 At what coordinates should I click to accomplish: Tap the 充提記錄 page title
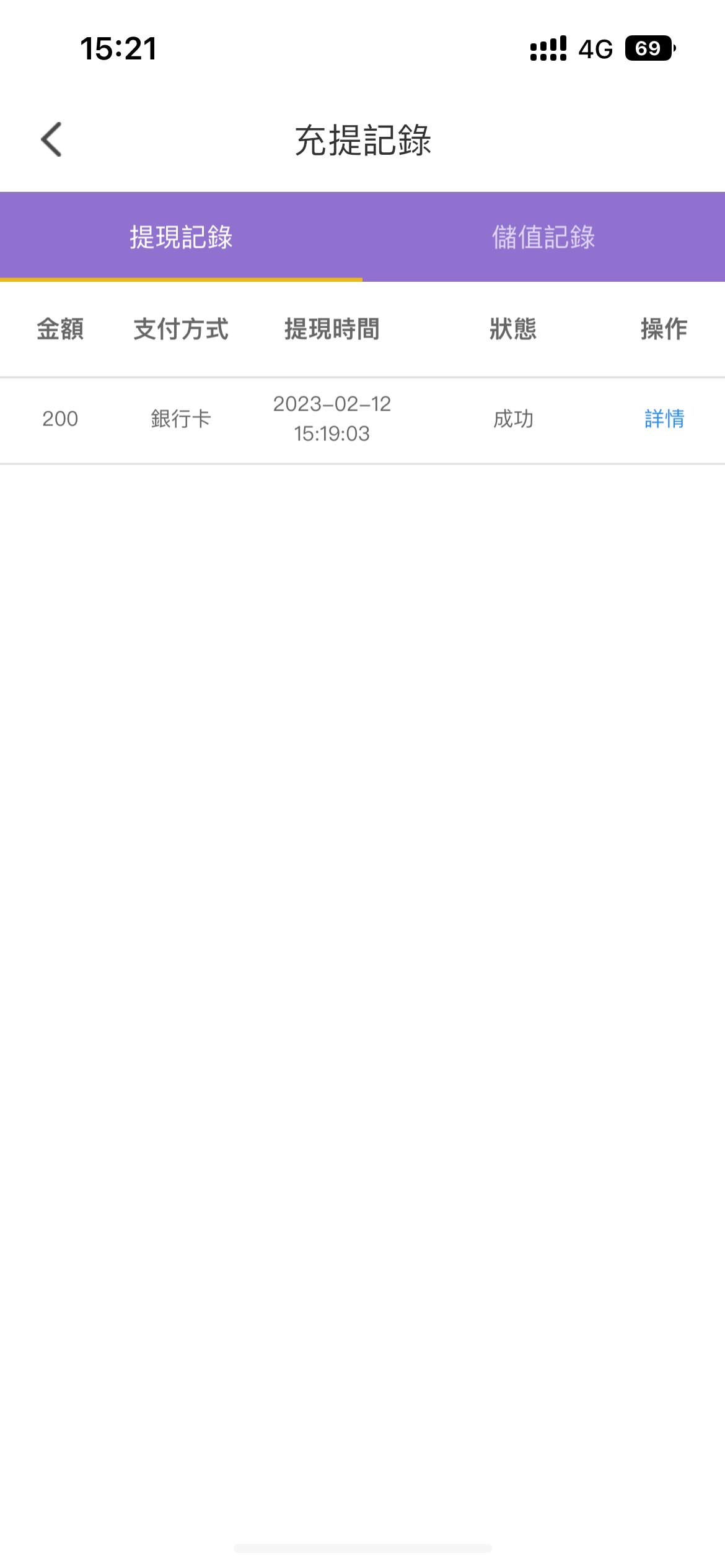362,141
